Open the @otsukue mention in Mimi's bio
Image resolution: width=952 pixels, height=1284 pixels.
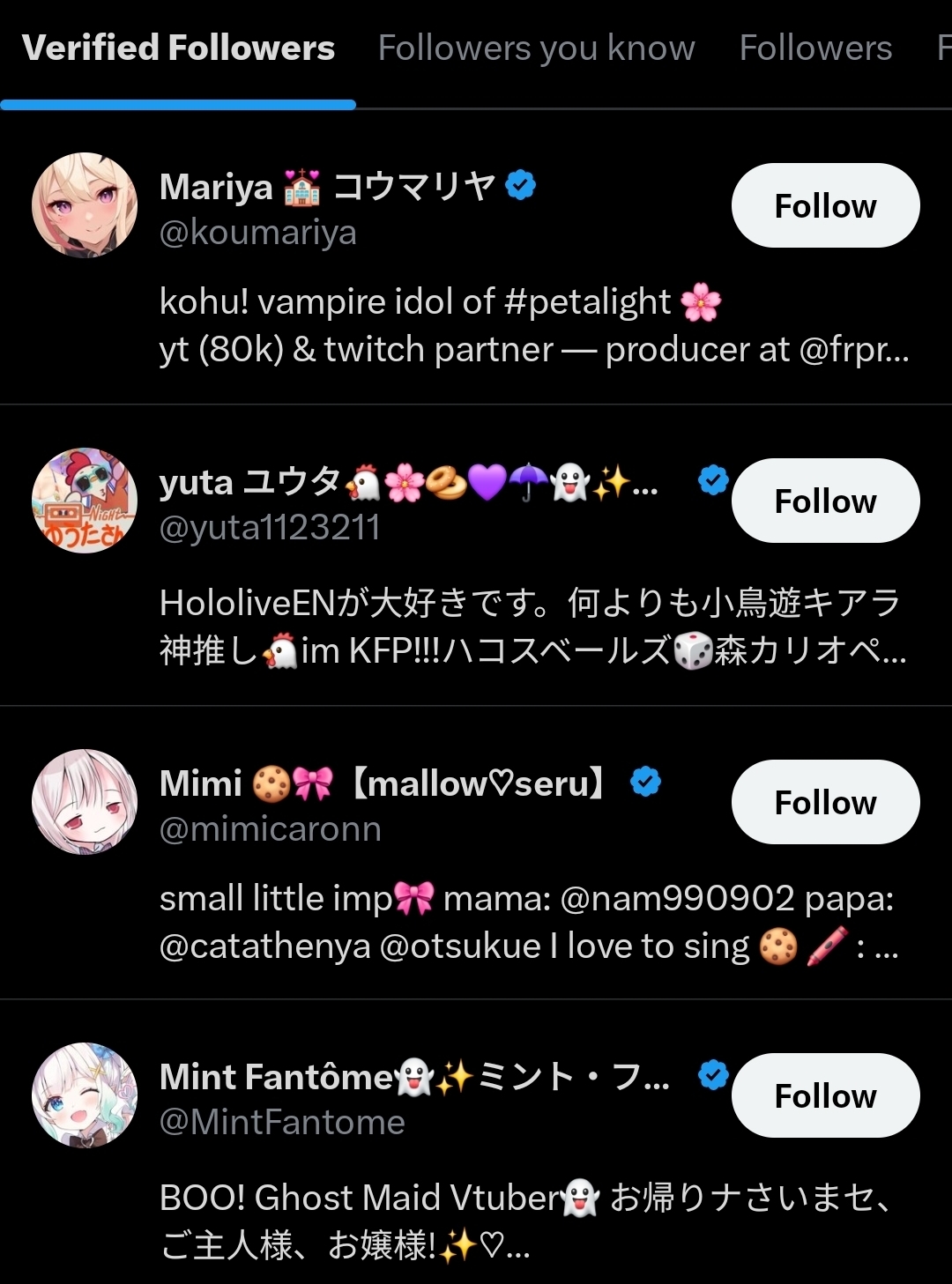[x=460, y=946]
